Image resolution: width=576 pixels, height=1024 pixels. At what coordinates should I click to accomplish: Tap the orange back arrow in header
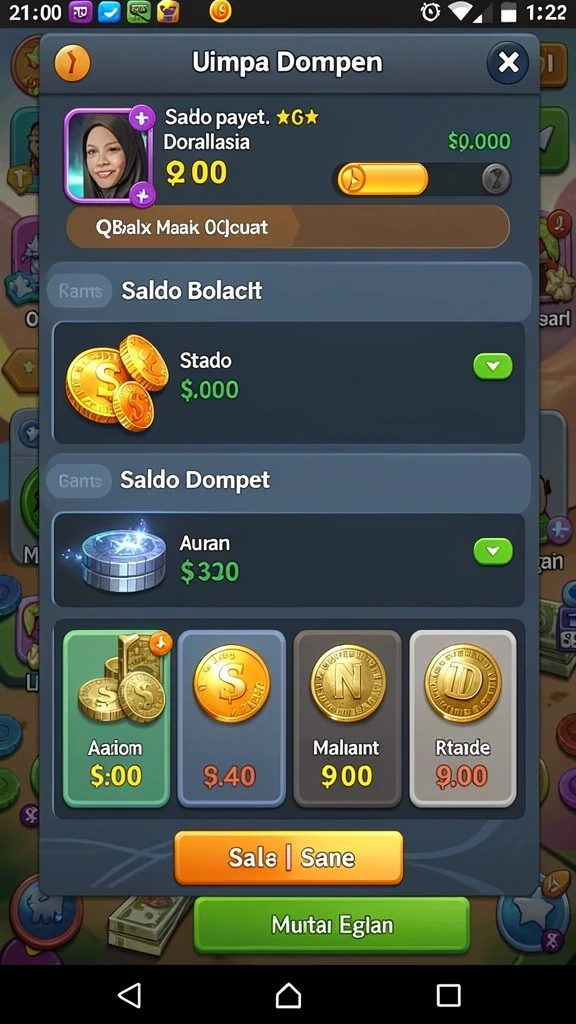72,63
